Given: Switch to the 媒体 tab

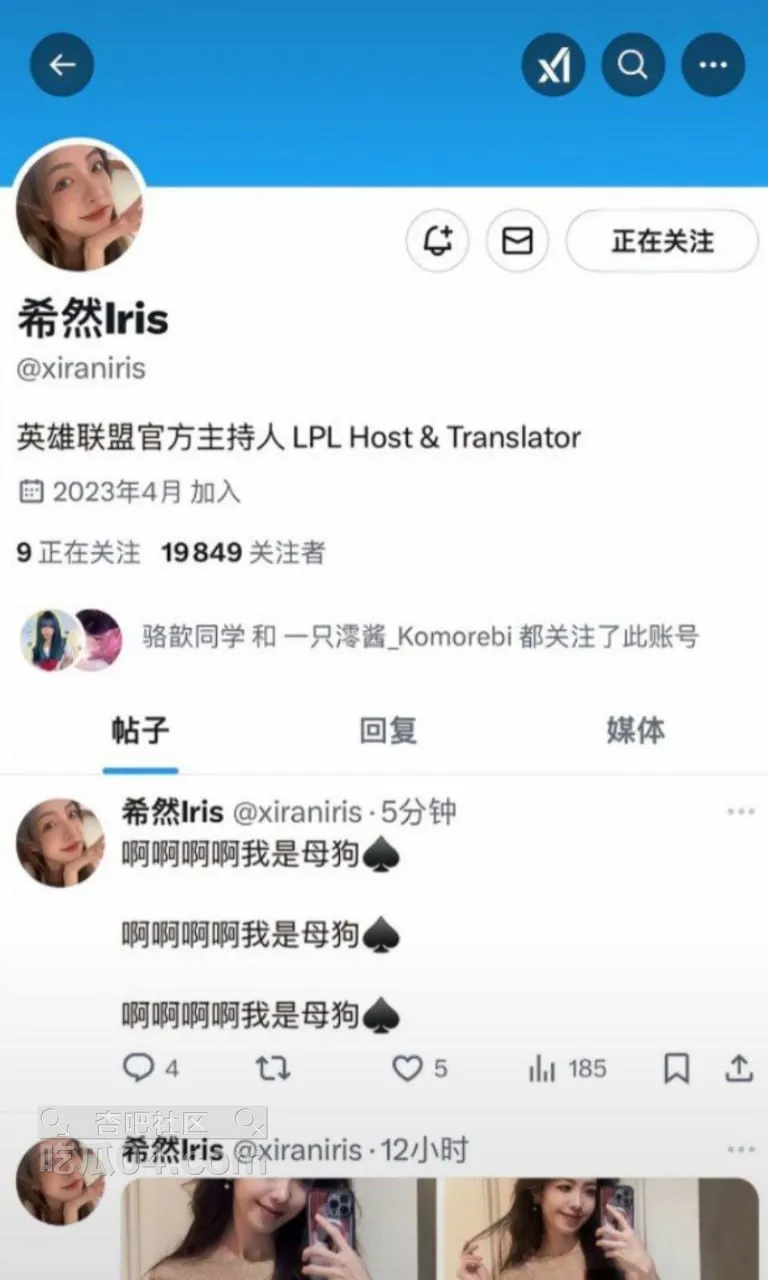Looking at the screenshot, I should 635,731.
